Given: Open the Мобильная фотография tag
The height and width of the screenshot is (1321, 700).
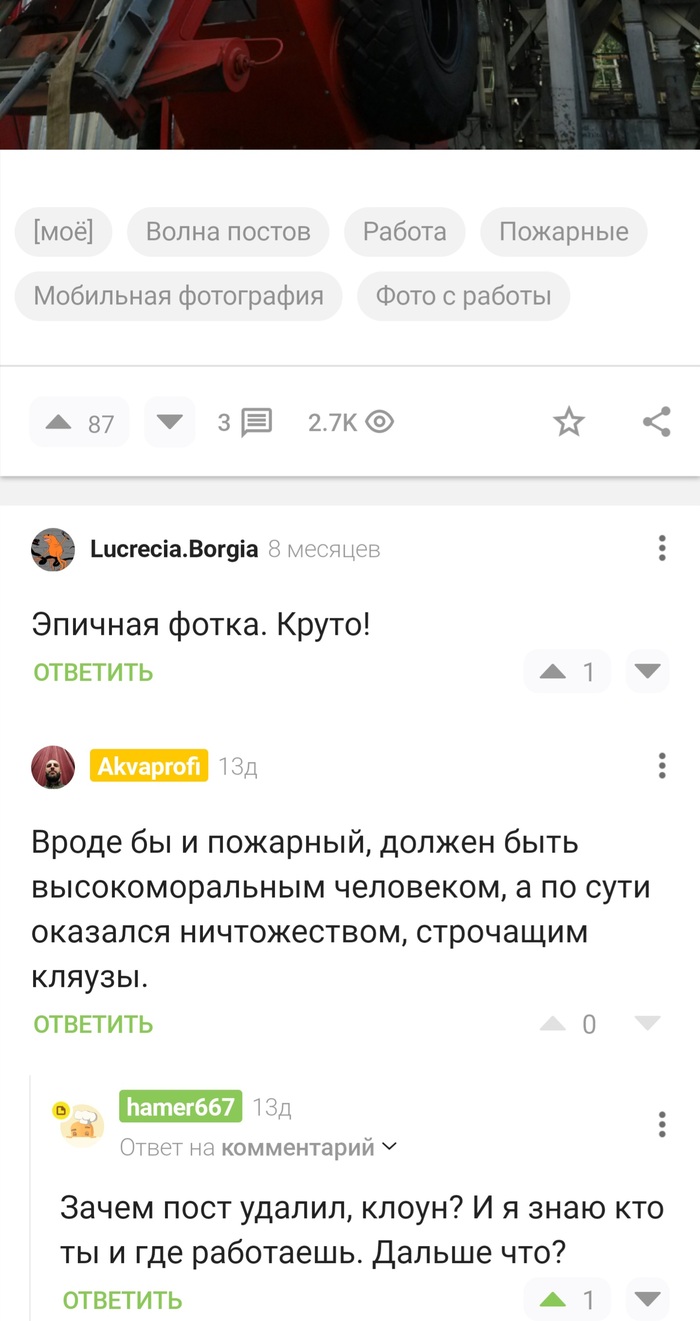Looking at the screenshot, I should click(x=178, y=296).
